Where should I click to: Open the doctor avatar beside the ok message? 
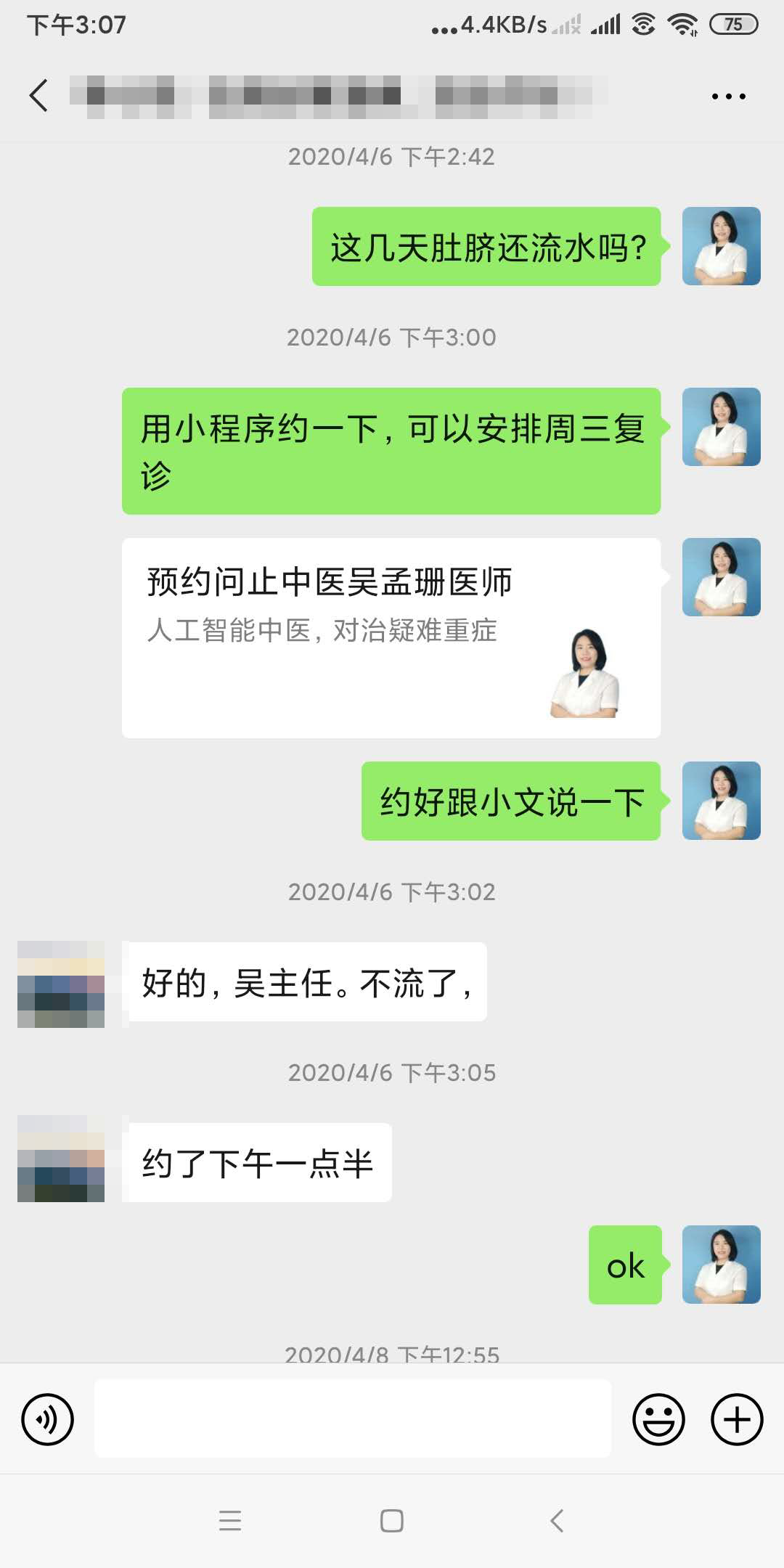click(721, 1265)
